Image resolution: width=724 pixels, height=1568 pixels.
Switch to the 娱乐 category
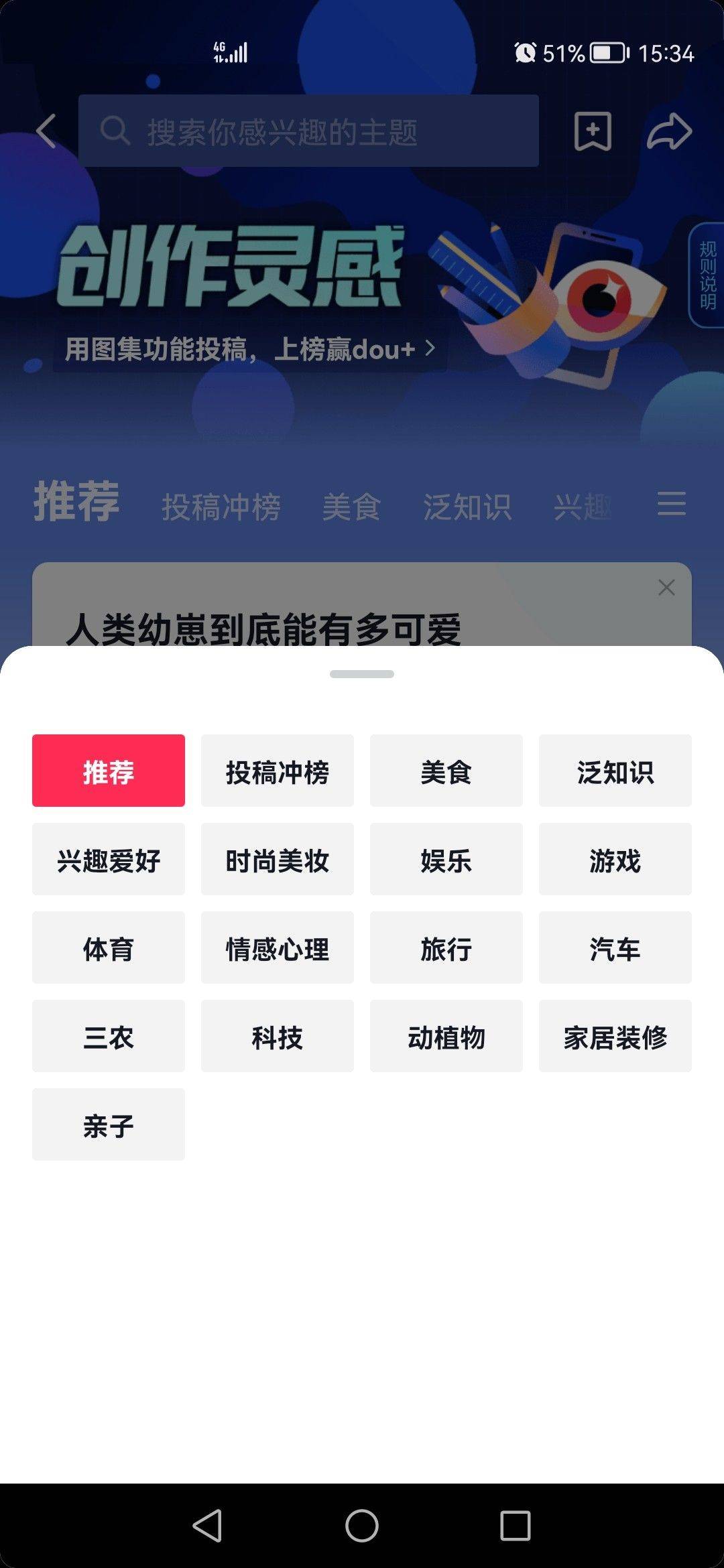[x=446, y=859]
